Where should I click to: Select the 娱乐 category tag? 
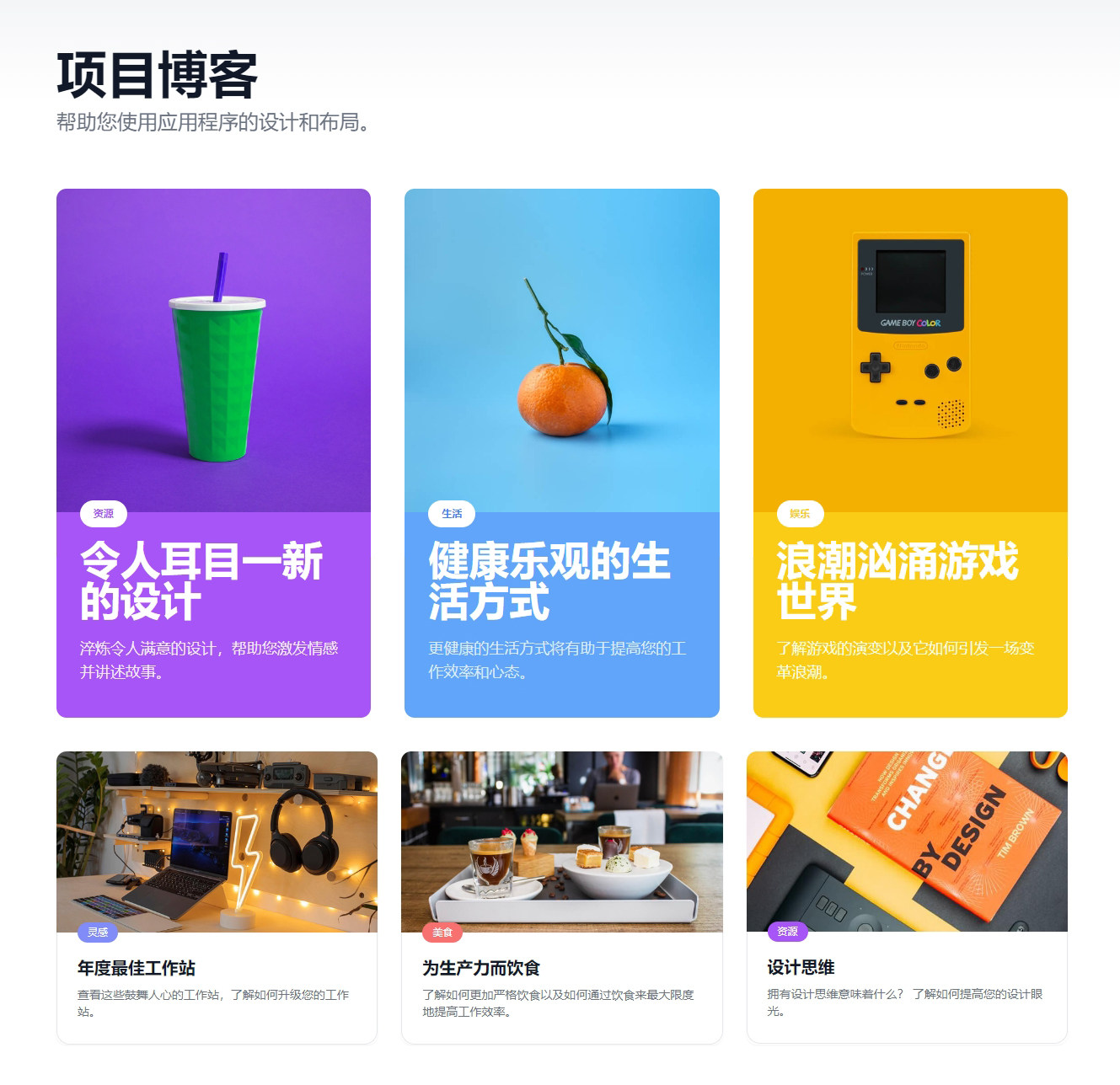tap(800, 513)
